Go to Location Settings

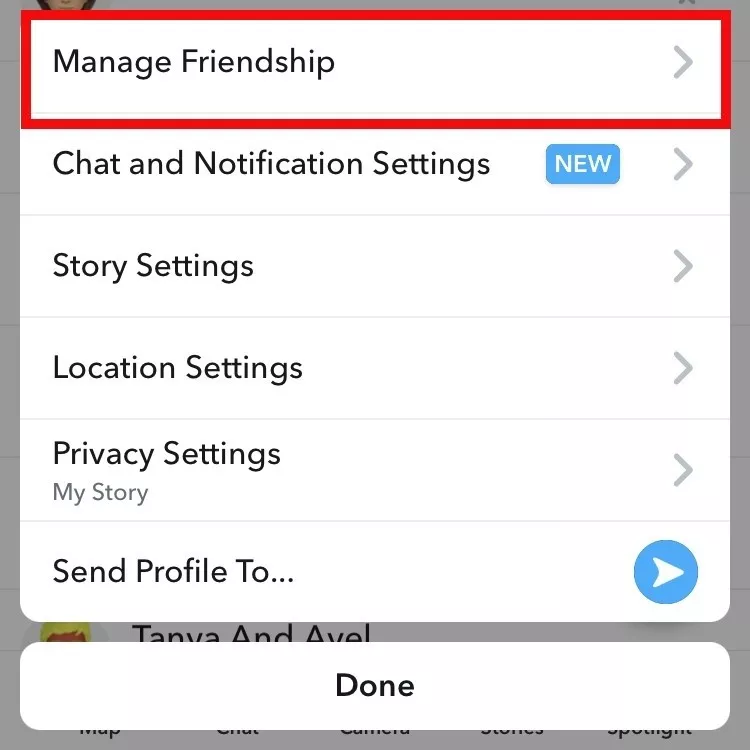pyautogui.click(x=374, y=368)
